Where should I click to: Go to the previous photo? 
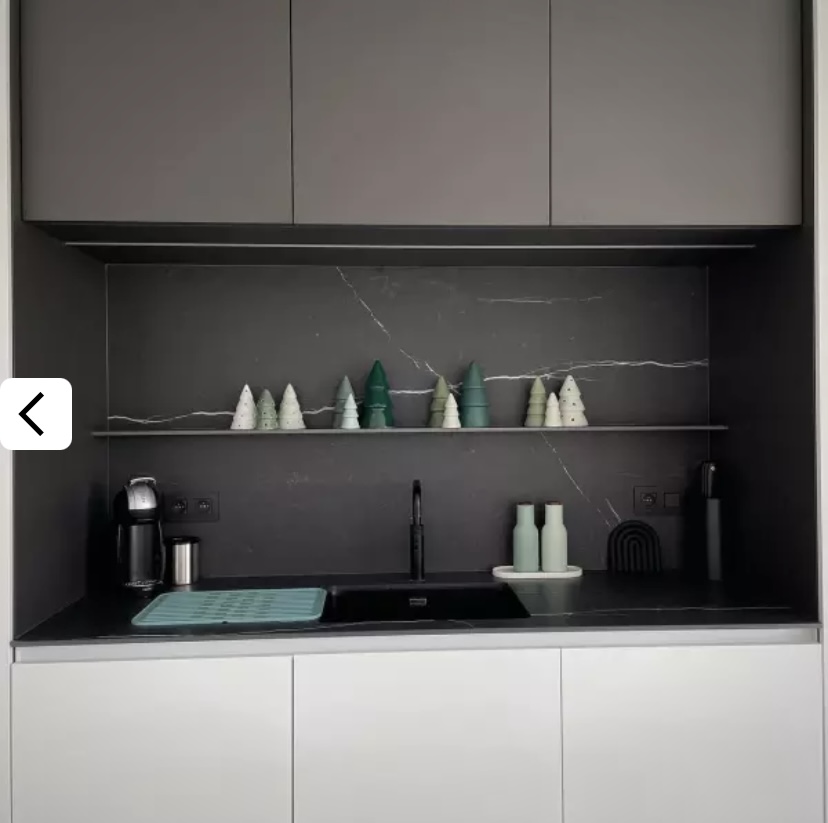34,414
